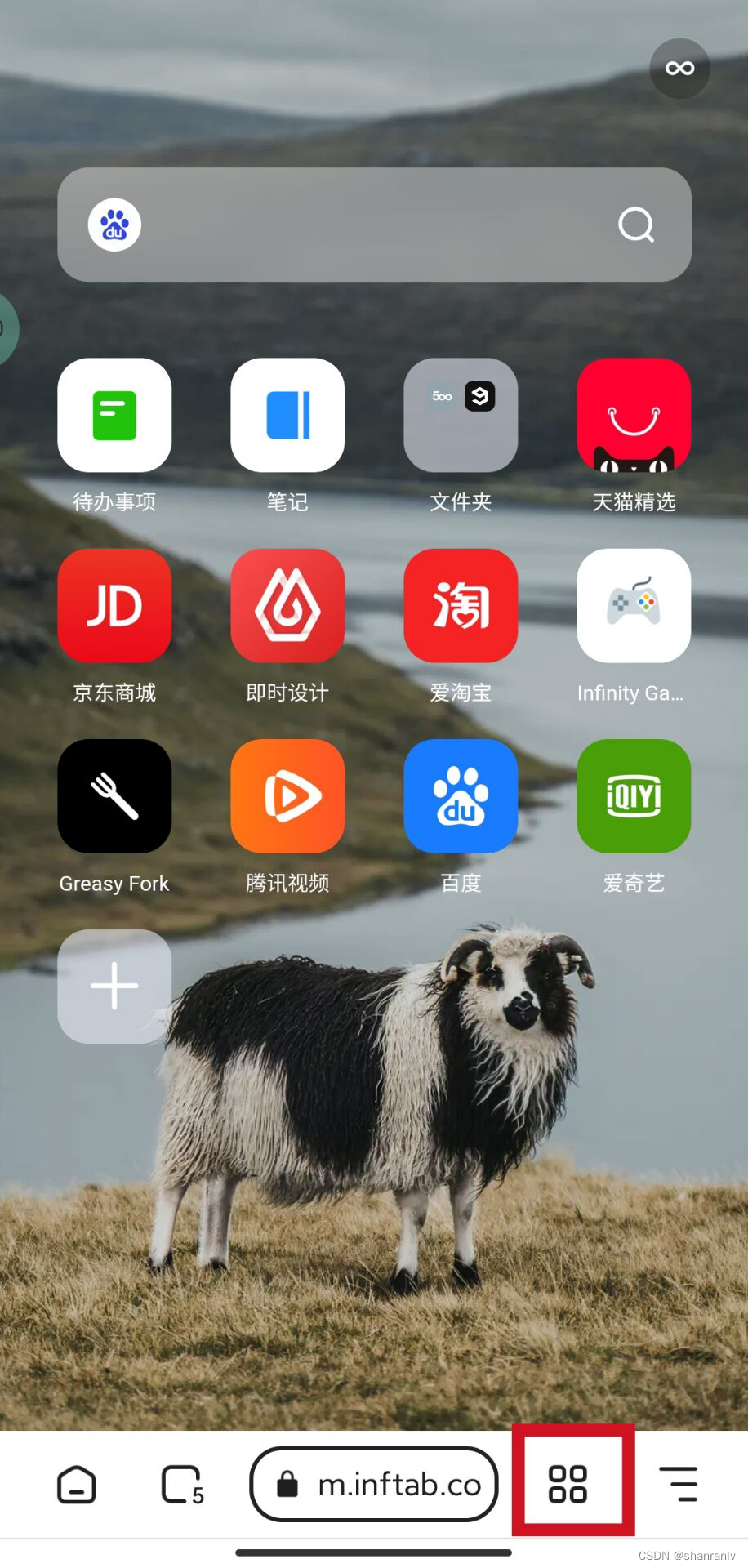This screenshot has width=748, height=1568.
Task: Open the 天猫精选 shortcut
Action: 634,415
